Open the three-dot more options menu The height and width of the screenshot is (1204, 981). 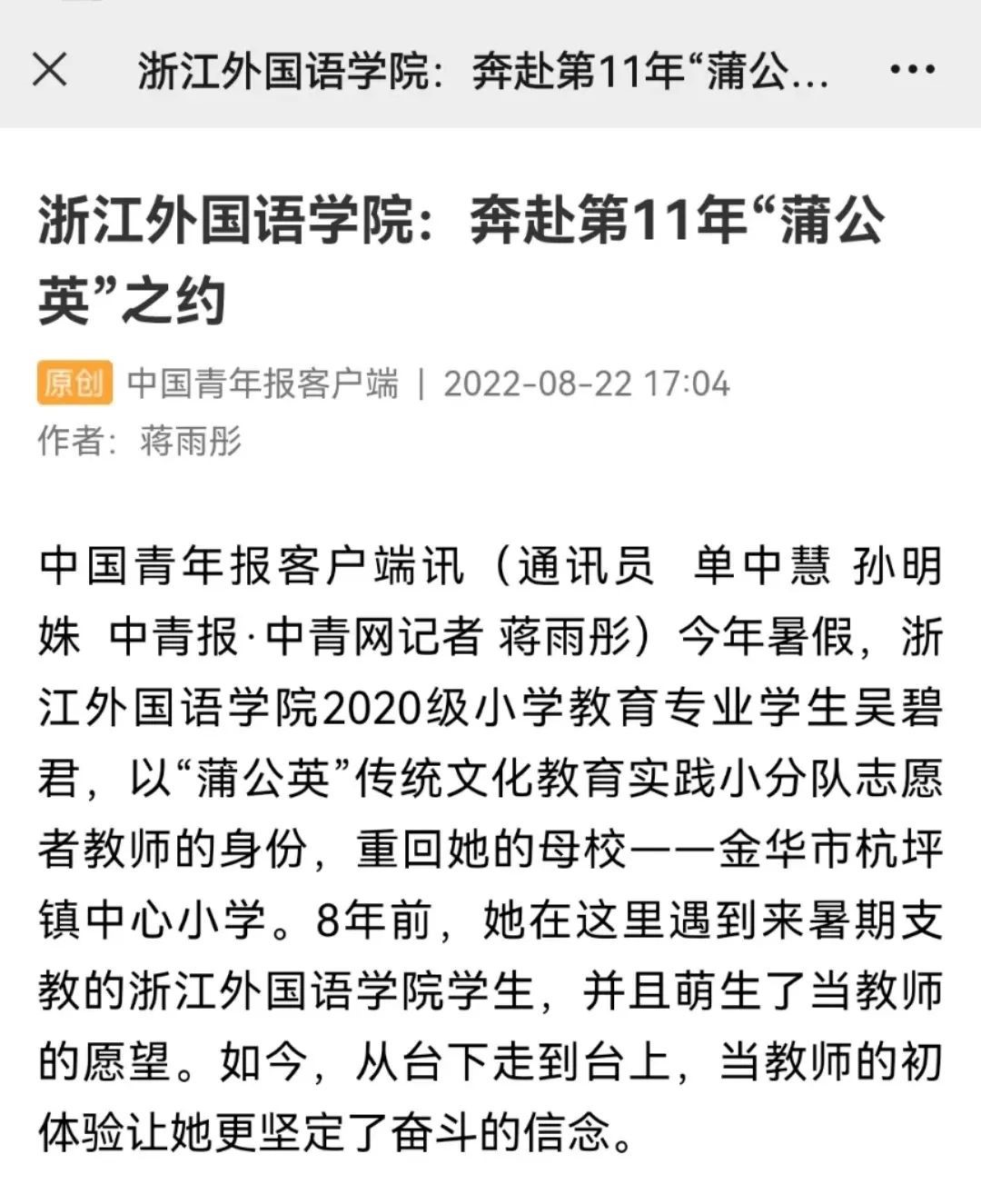[x=912, y=69]
